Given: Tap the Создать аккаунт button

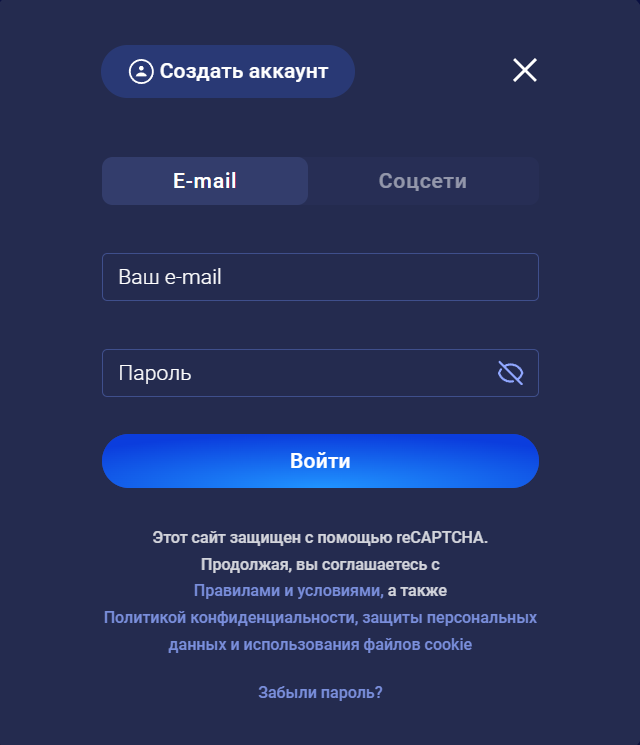Looking at the screenshot, I should 228,71.
